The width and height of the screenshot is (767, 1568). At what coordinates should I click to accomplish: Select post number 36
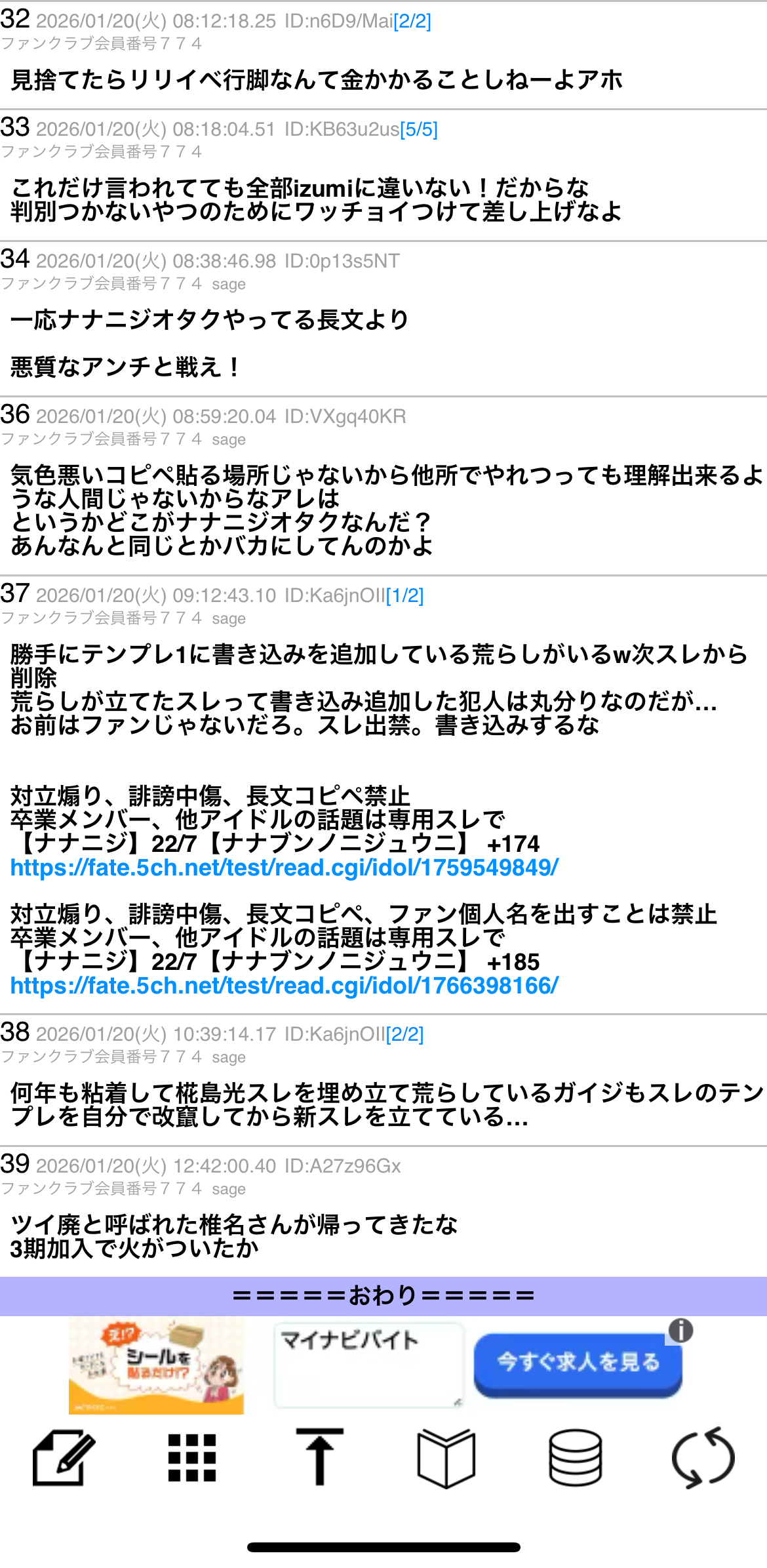coord(15,414)
